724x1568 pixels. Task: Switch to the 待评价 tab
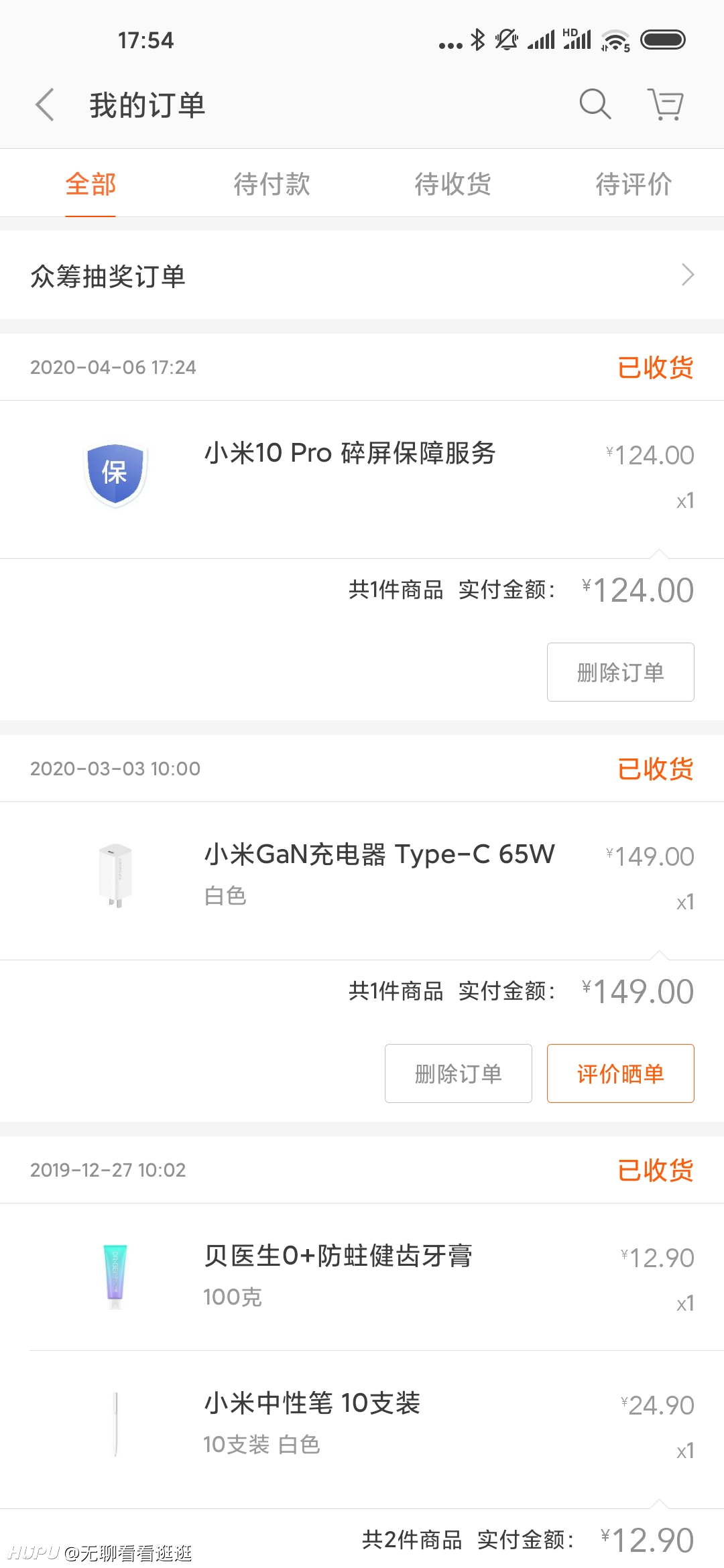point(633,184)
